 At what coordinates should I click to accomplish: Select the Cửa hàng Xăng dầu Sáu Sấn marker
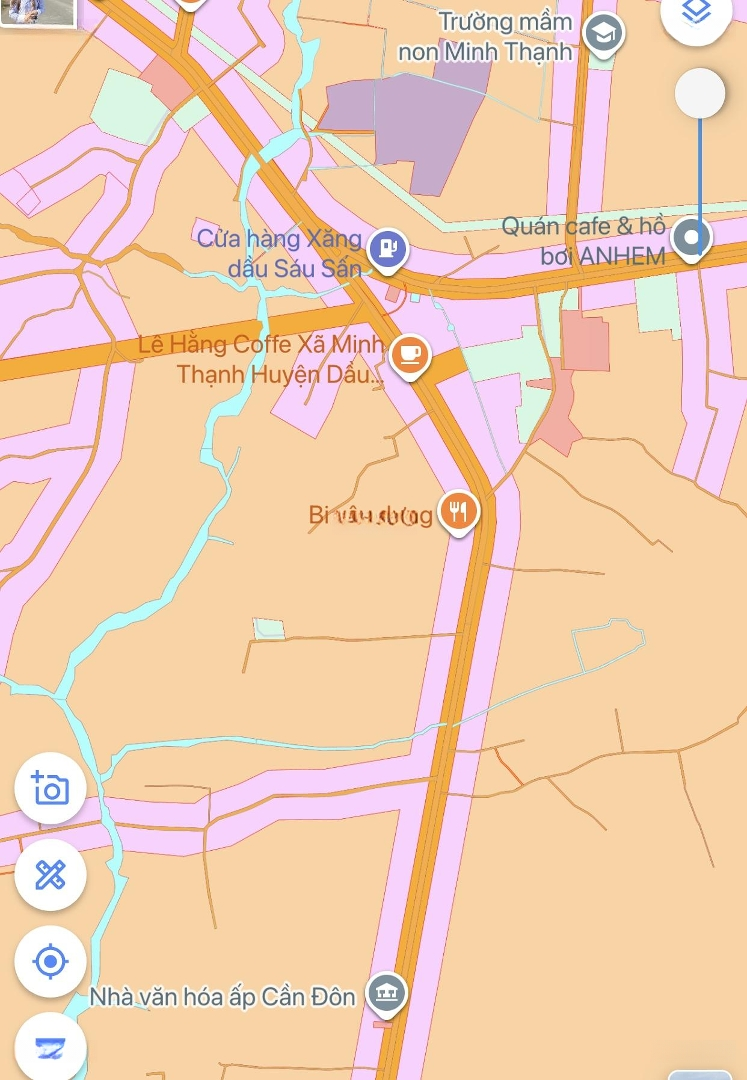tap(387, 247)
